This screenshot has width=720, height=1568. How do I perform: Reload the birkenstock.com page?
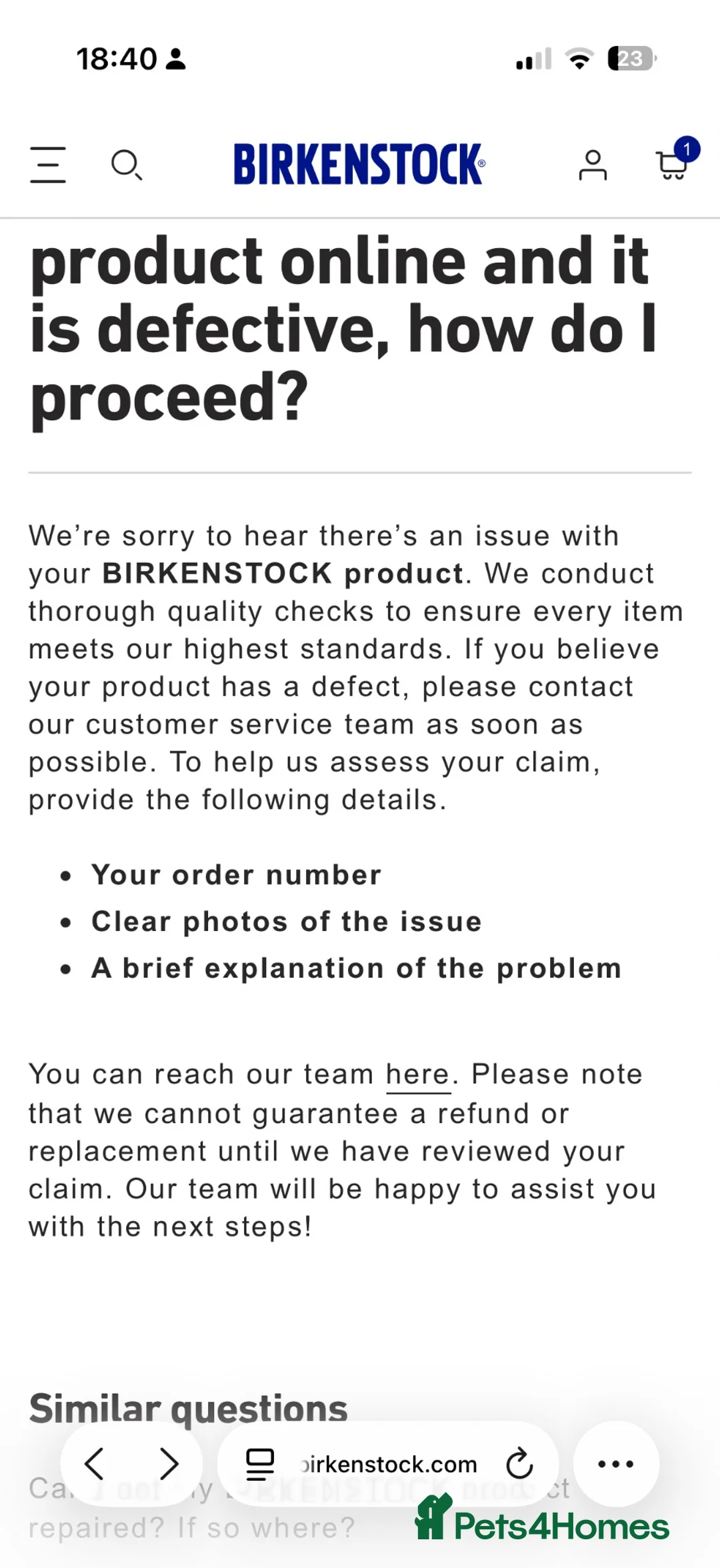pyautogui.click(x=519, y=1464)
